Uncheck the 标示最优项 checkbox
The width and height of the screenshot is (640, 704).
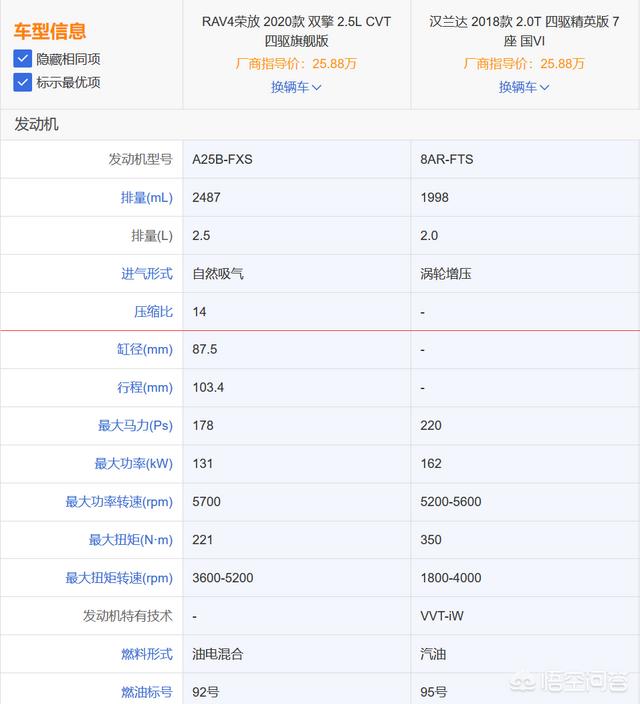(x=23, y=82)
